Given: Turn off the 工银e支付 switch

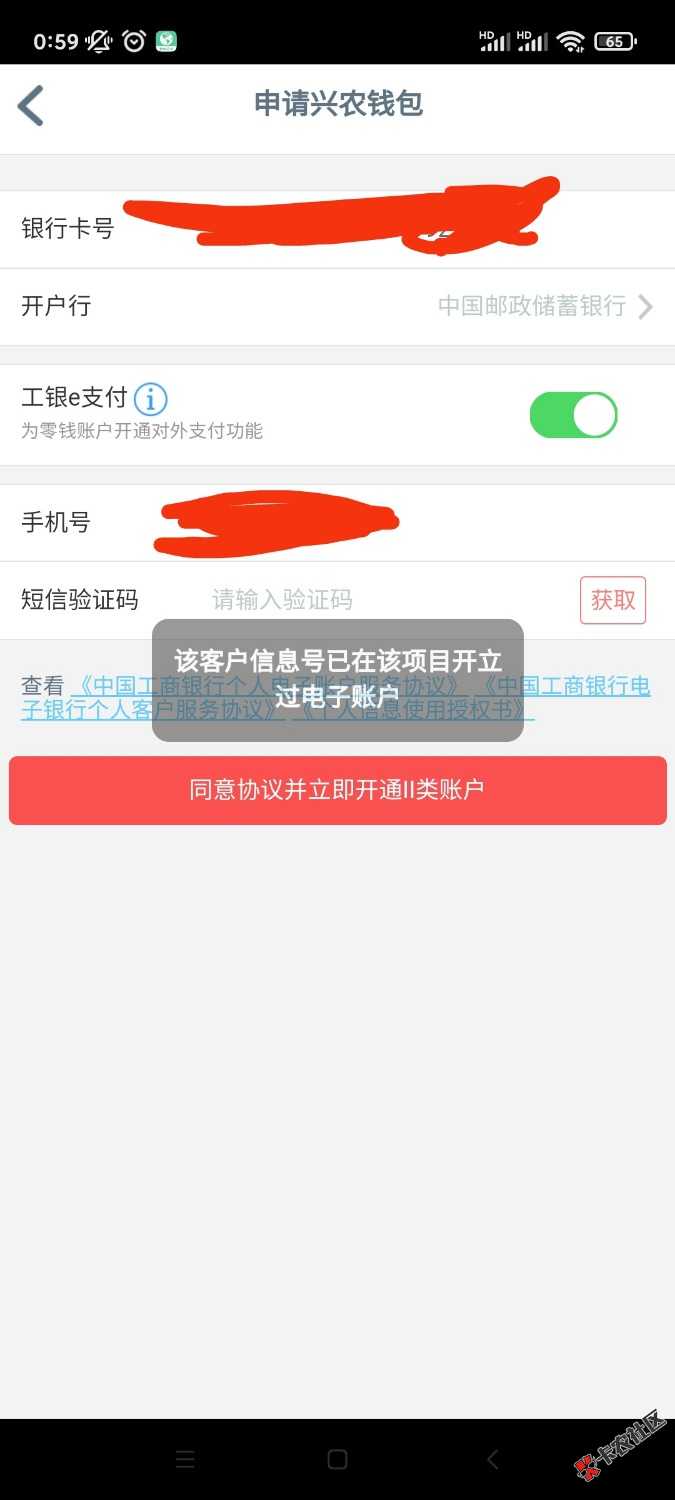Looking at the screenshot, I should [573, 415].
